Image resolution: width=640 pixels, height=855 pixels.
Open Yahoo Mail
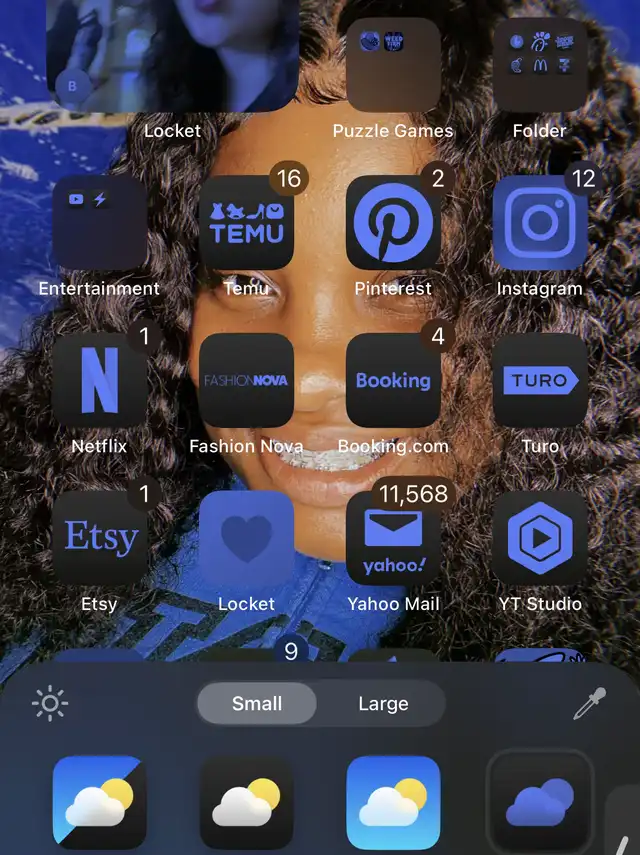pos(393,538)
